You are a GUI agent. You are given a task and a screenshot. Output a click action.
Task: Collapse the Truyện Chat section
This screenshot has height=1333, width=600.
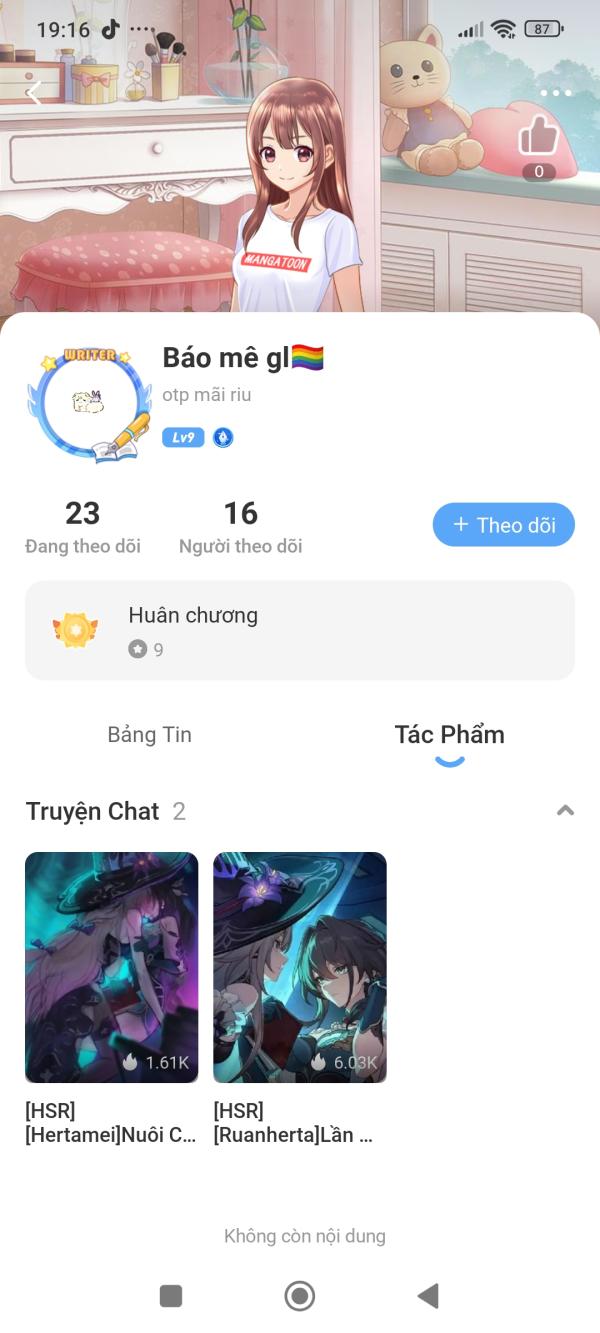click(565, 810)
